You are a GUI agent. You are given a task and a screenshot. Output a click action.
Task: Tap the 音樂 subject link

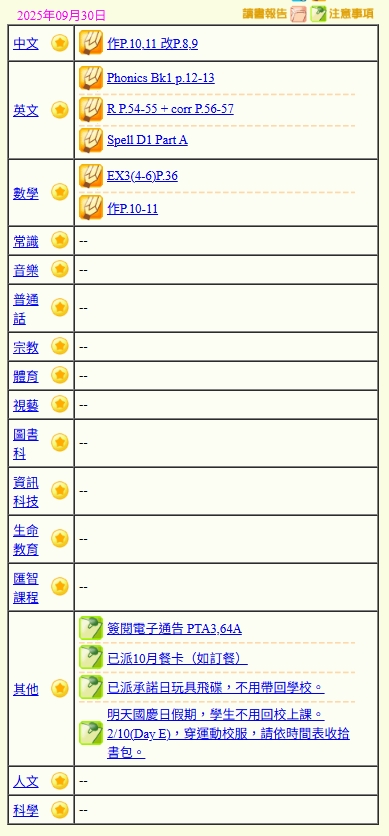pos(26,270)
